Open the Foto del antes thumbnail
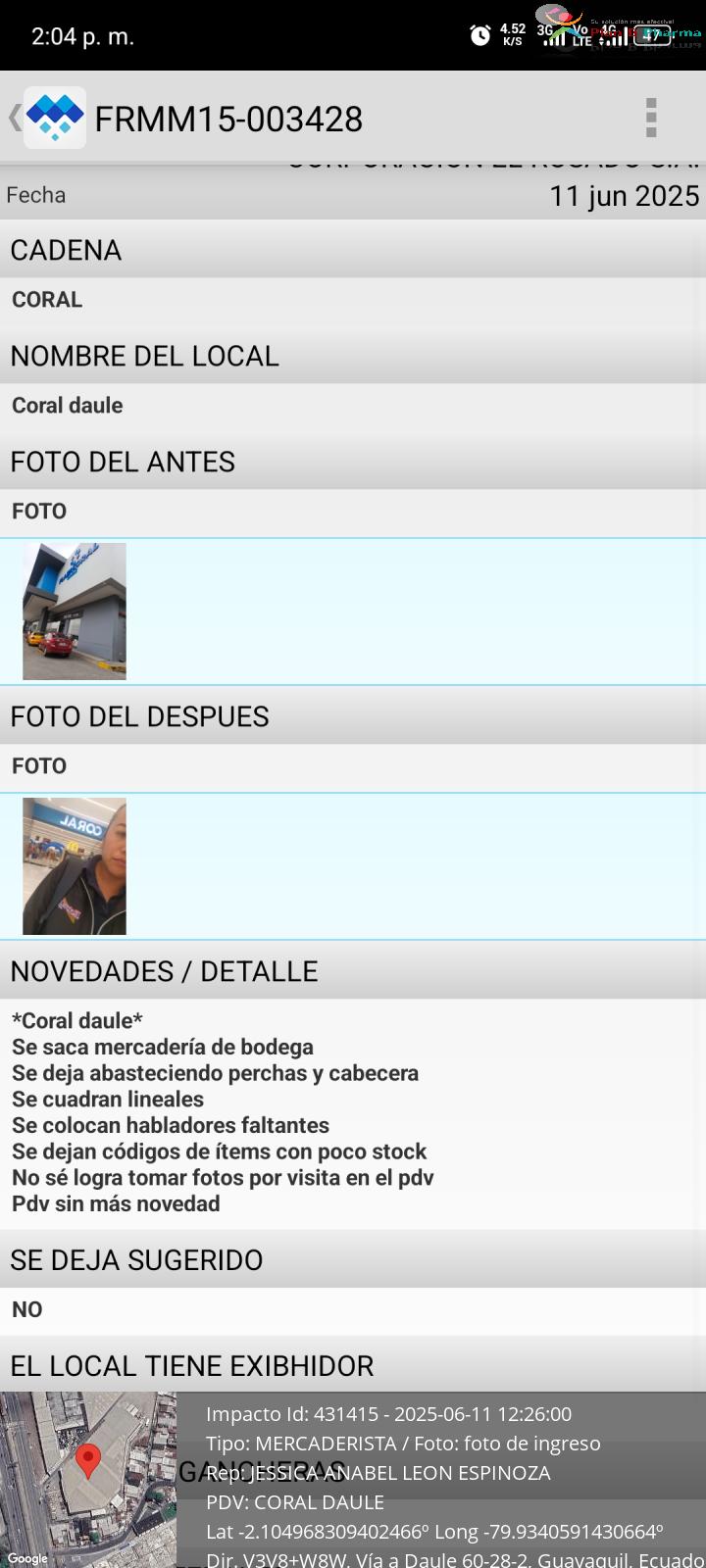 click(75, 612)
